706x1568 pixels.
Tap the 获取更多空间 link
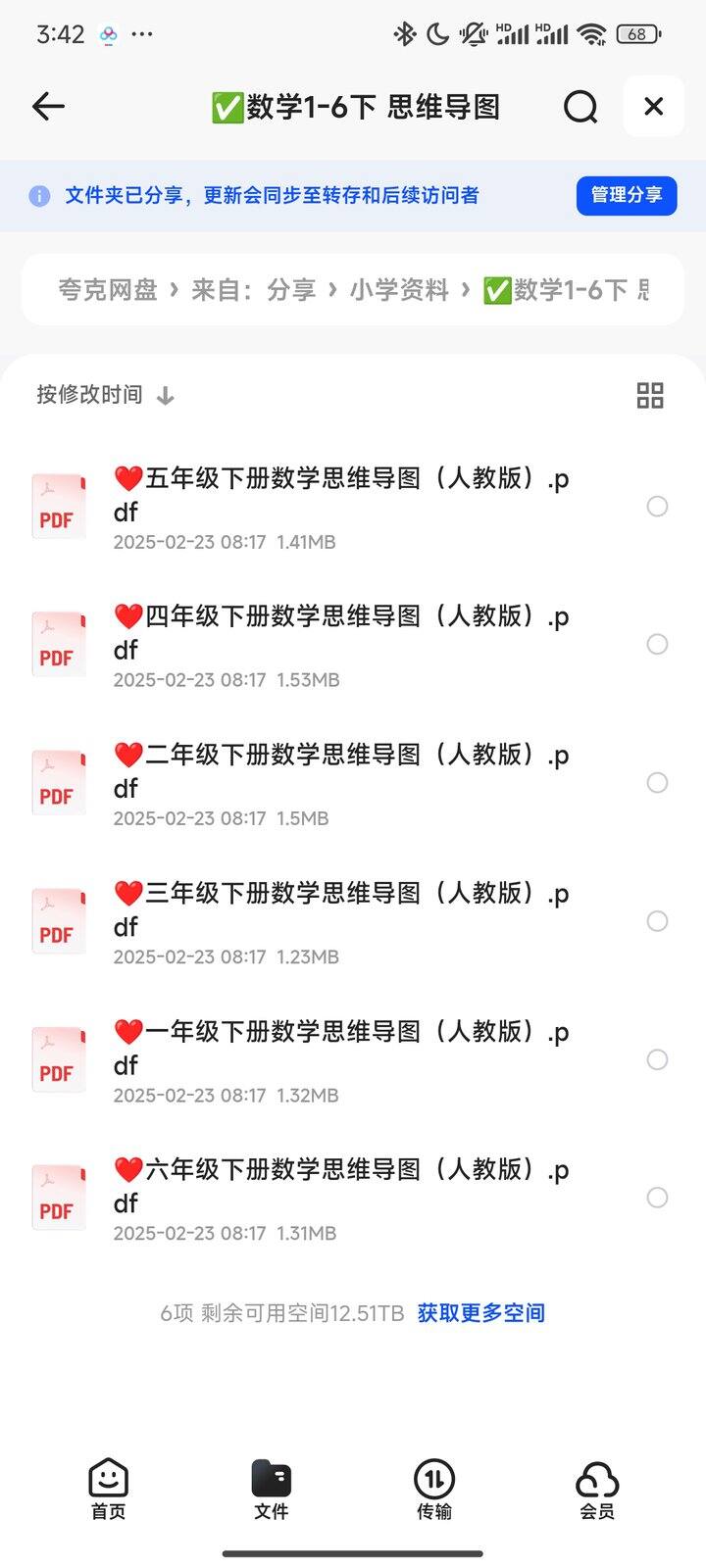point(481,1313)
